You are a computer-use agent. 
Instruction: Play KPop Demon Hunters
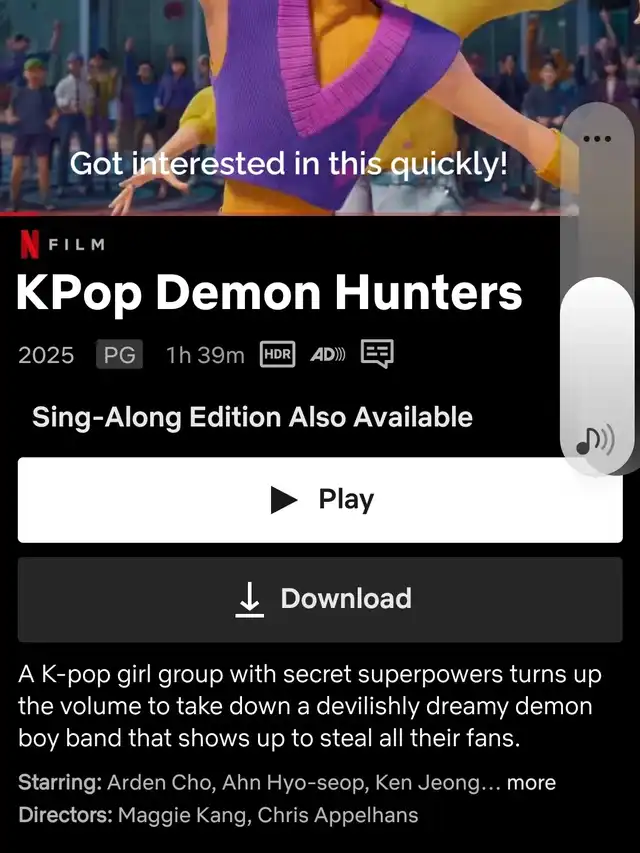[320, 500]
